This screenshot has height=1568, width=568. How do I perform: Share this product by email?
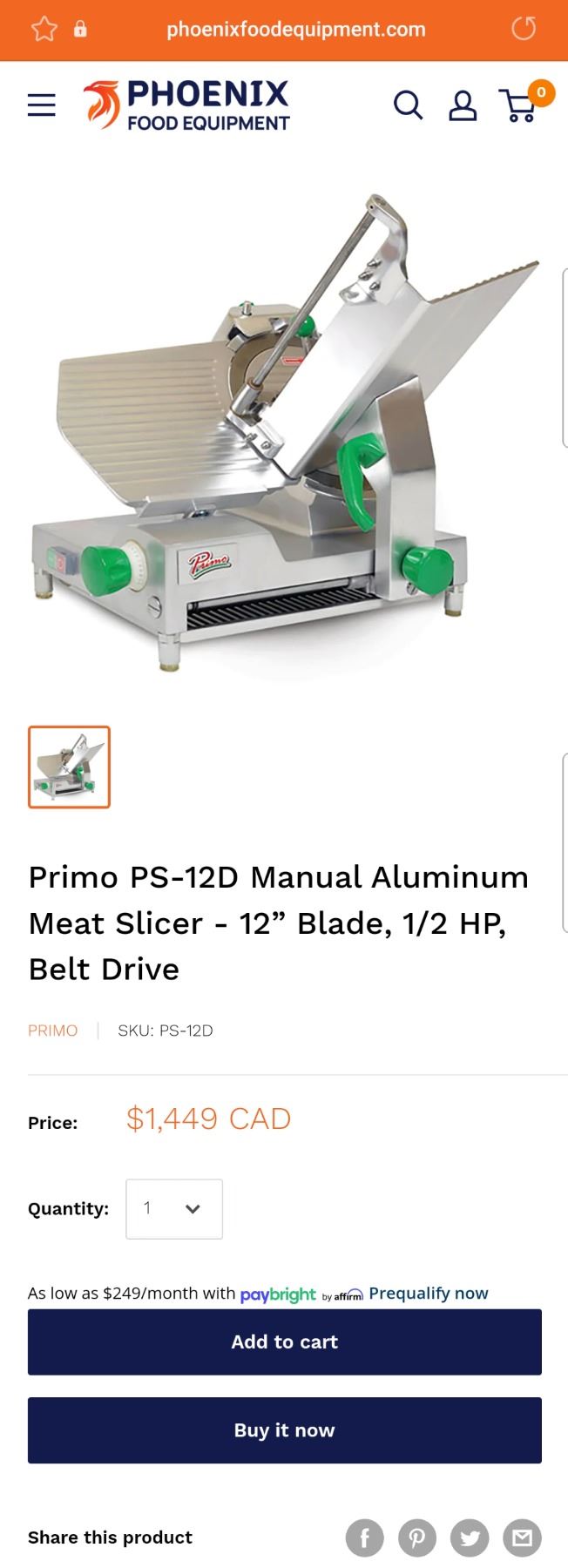(x=522, y=1538)
